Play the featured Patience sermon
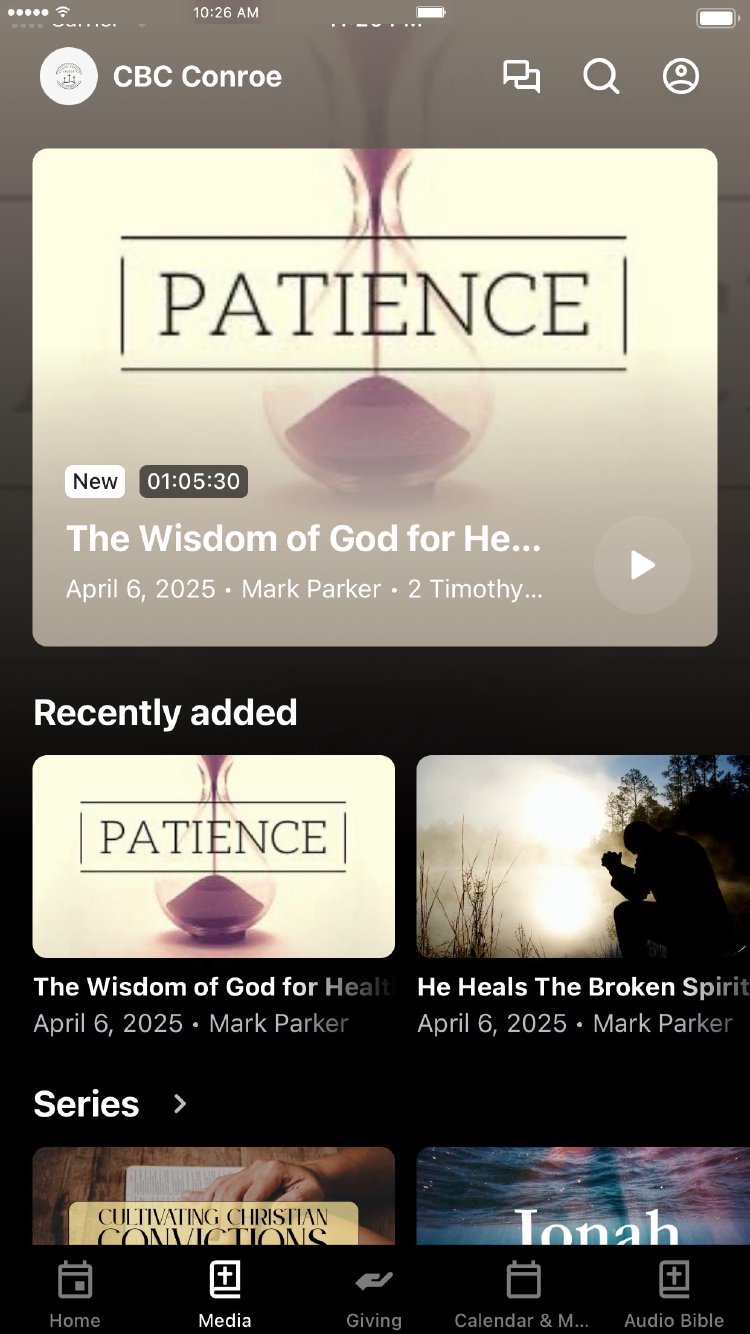The image size is (750, 1334). pos(642,565)
